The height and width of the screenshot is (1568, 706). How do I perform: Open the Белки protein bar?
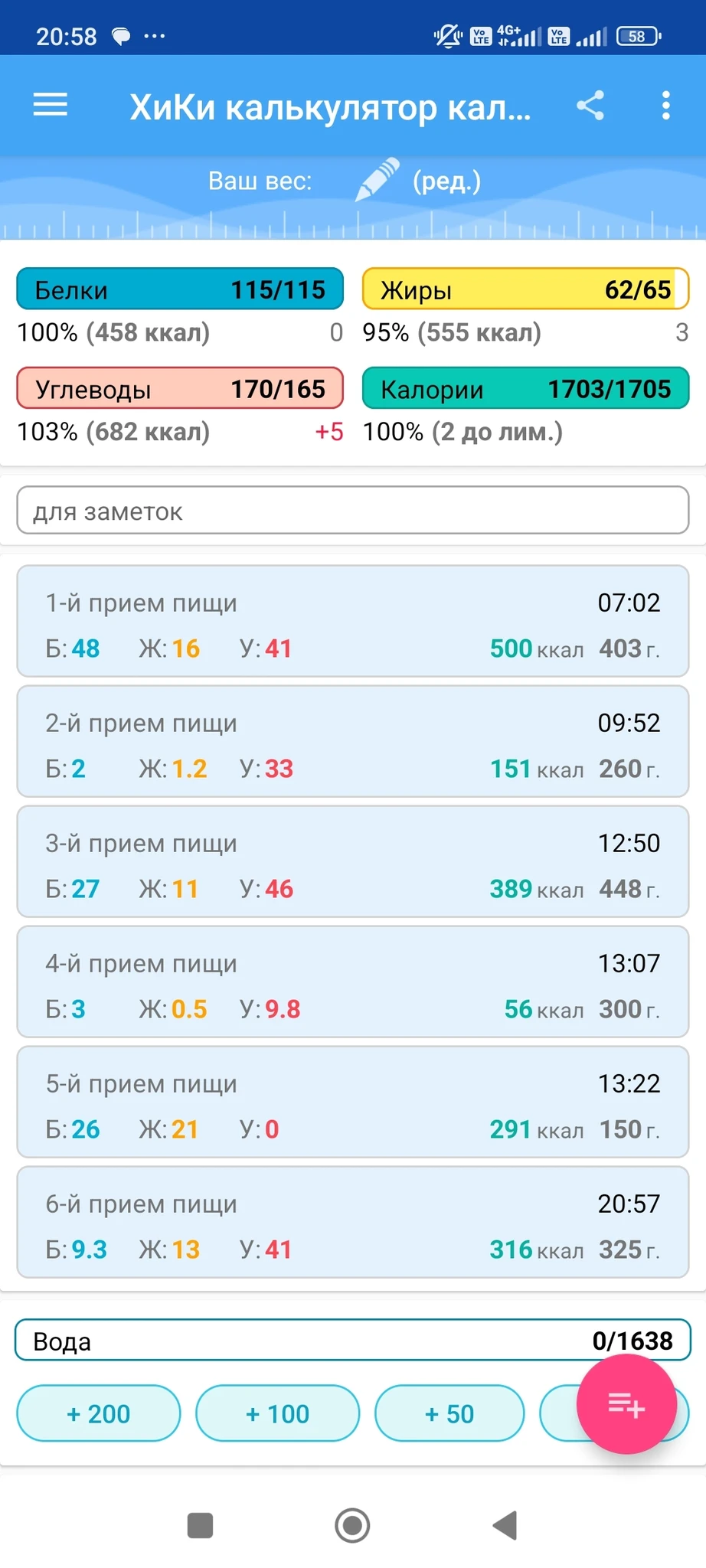[x=180, y=289]
